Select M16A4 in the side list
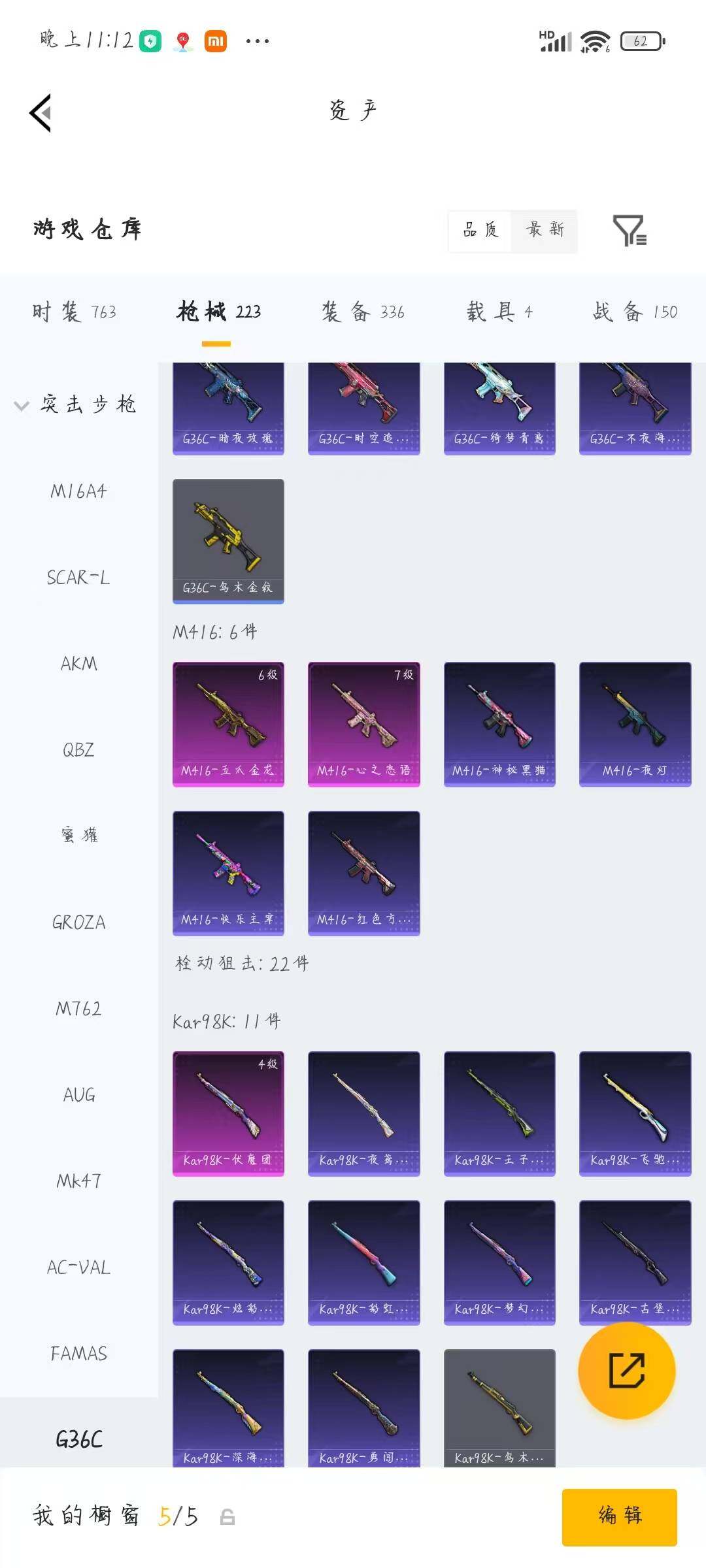Viewport: 706px width, 1568px height. [x=78, y=491]
